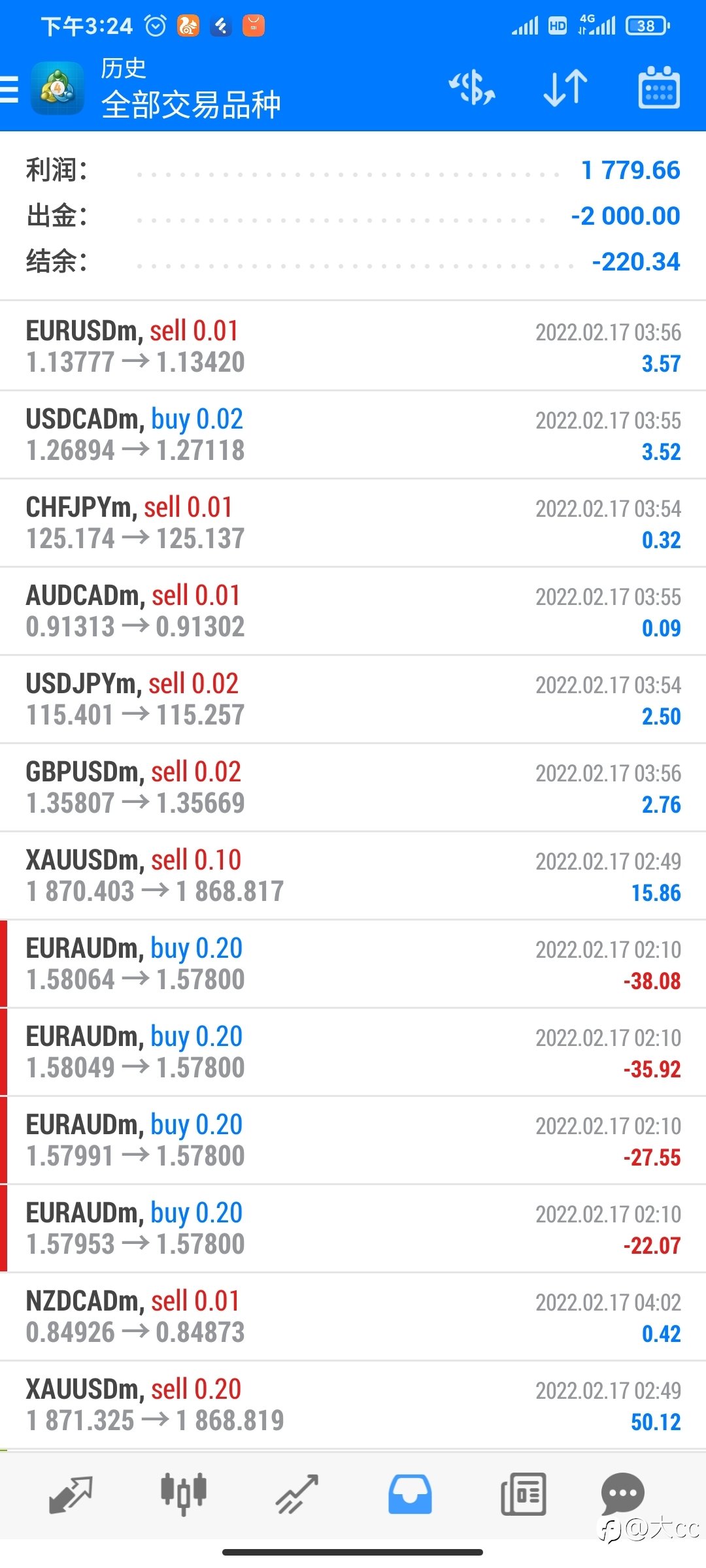Switch to the Trade tab
This screenshot has height=1568, width=706.
pos(297,1494)
